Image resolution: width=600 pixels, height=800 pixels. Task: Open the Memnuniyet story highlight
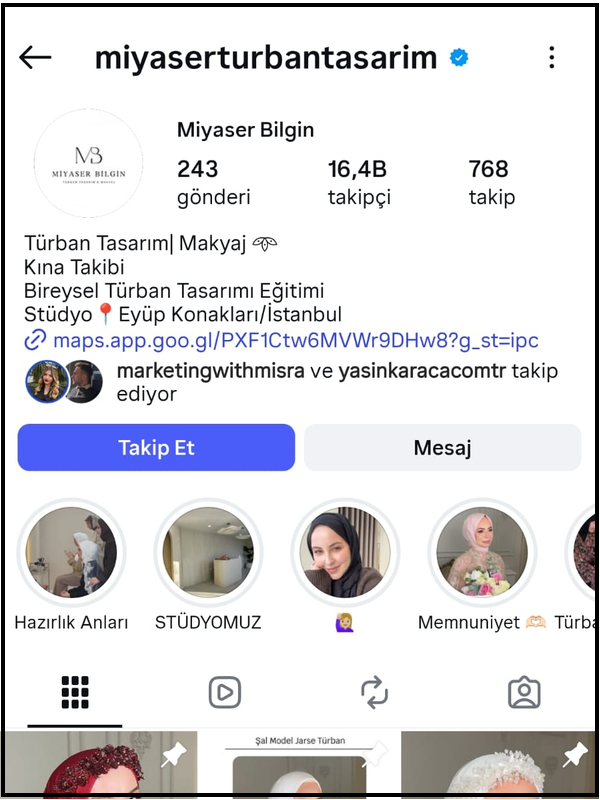[x=482, y=553]
